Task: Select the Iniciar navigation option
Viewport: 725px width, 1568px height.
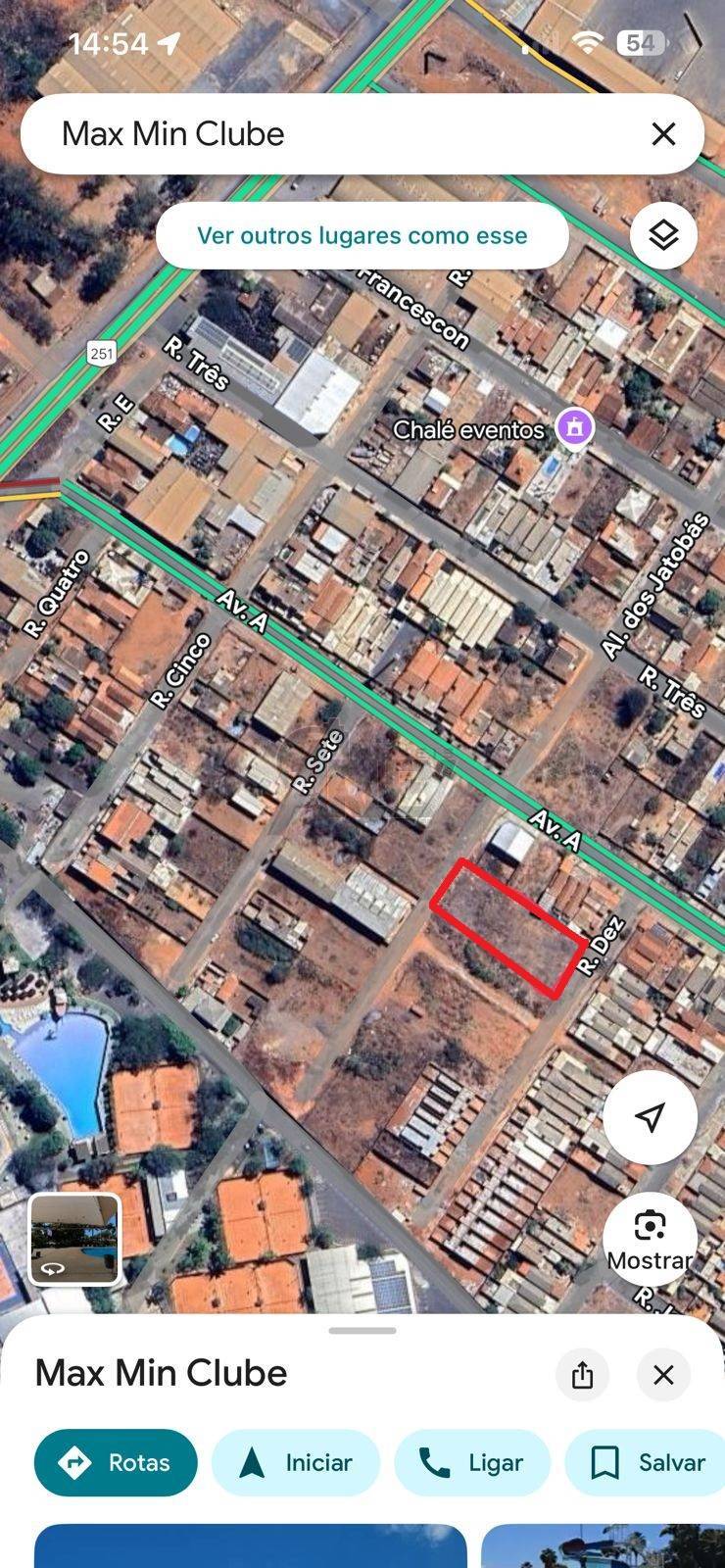Action: pos(294,1462)
